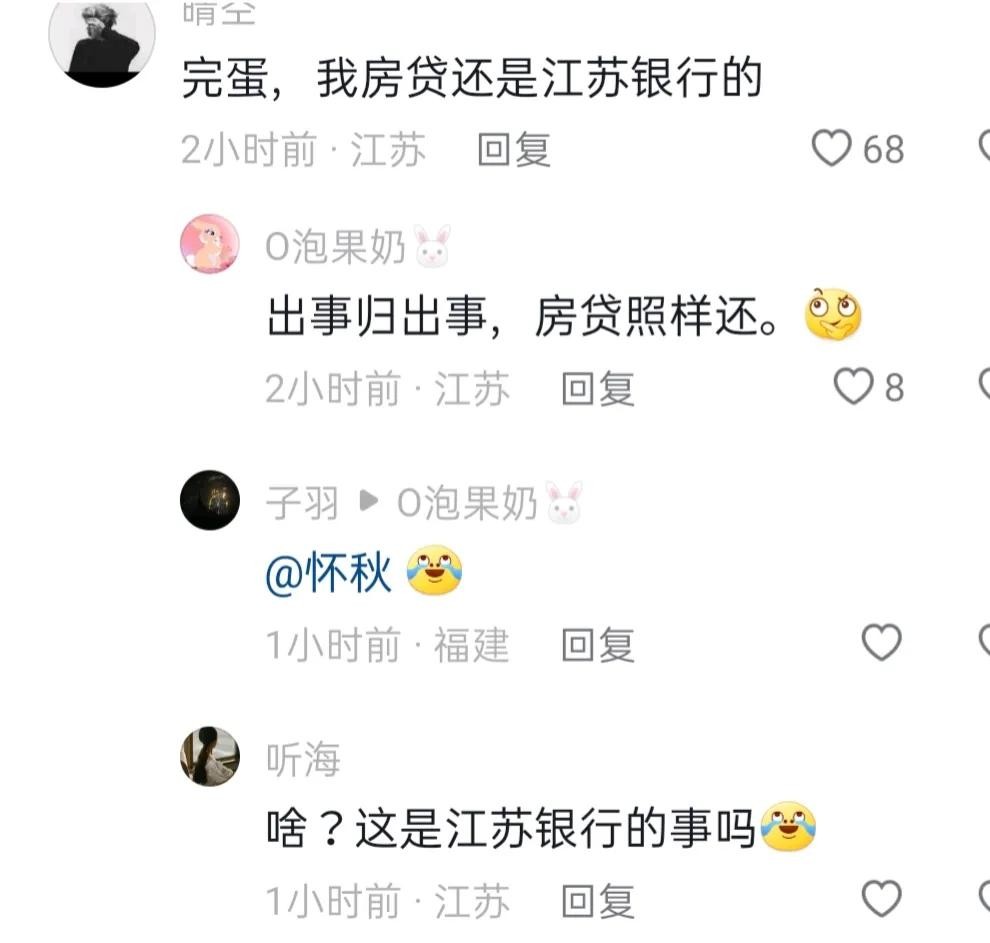Open O泡果奶's profile avatar
Screen dimensions: 990x943
click(209, 243)
